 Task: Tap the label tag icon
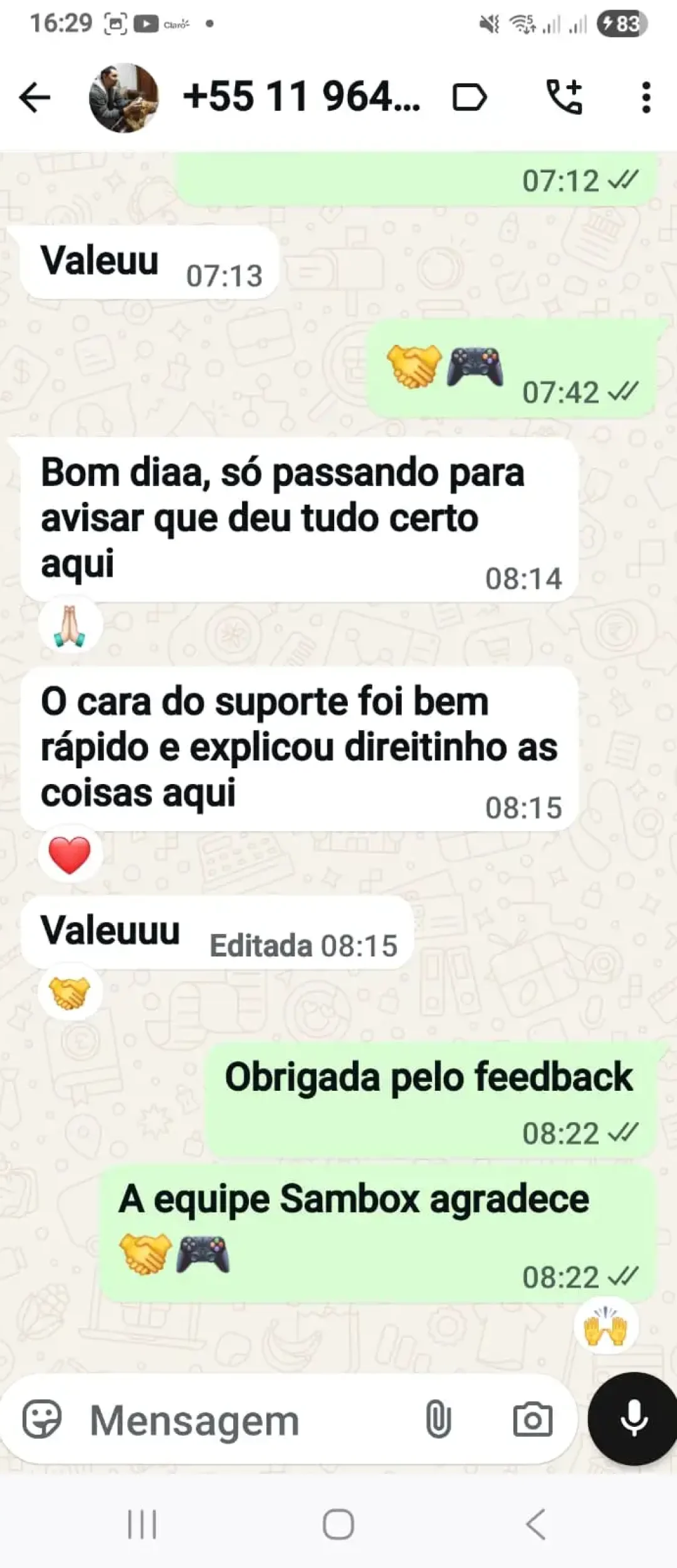[x=469, y=98]
